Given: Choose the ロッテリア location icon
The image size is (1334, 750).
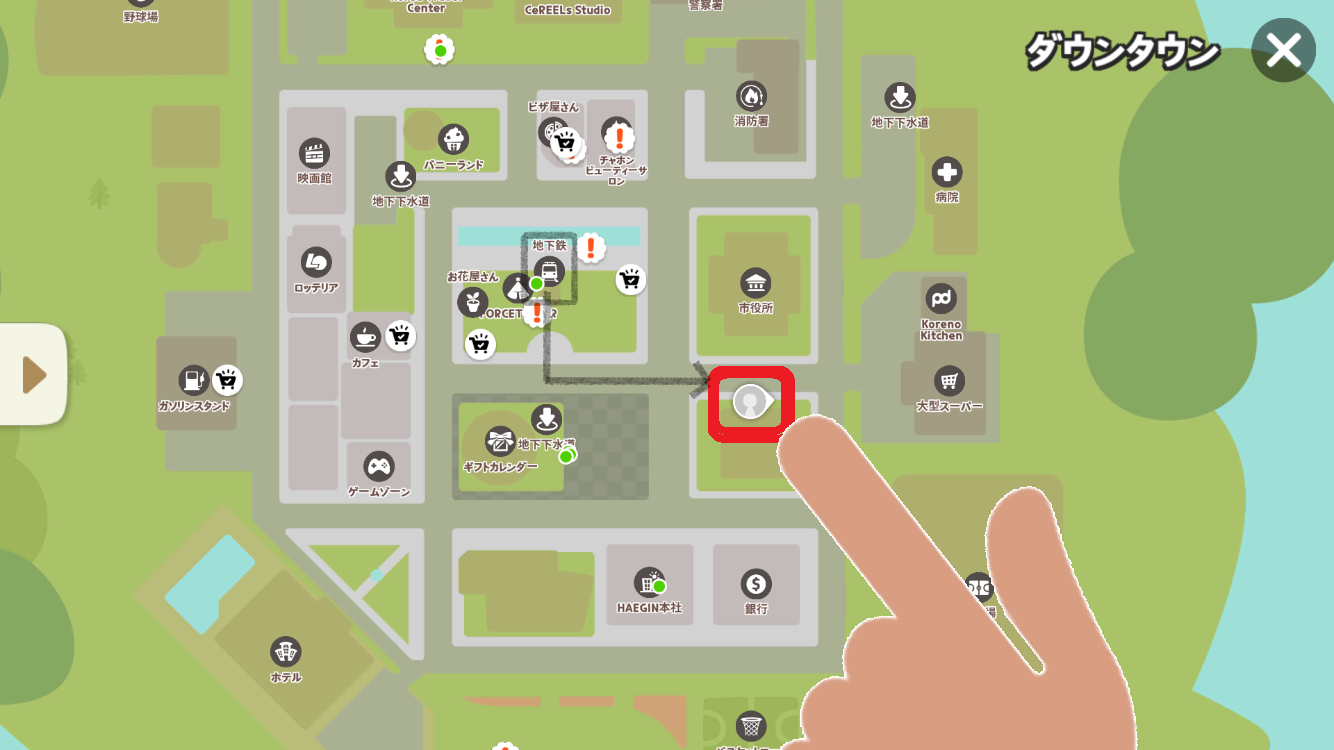Looking at the screenshot, I should [316, 262].
